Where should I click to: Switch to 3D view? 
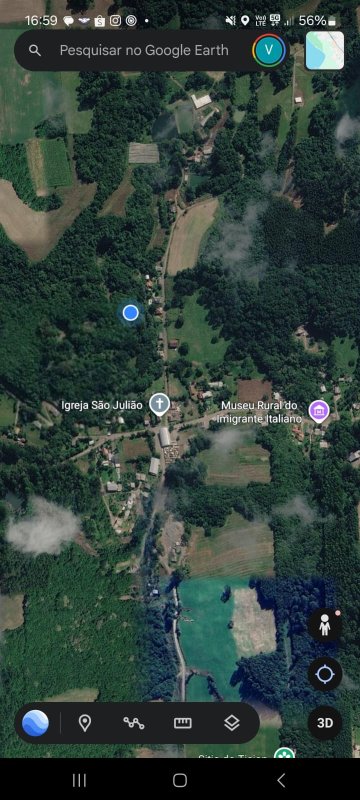point(325,723)
